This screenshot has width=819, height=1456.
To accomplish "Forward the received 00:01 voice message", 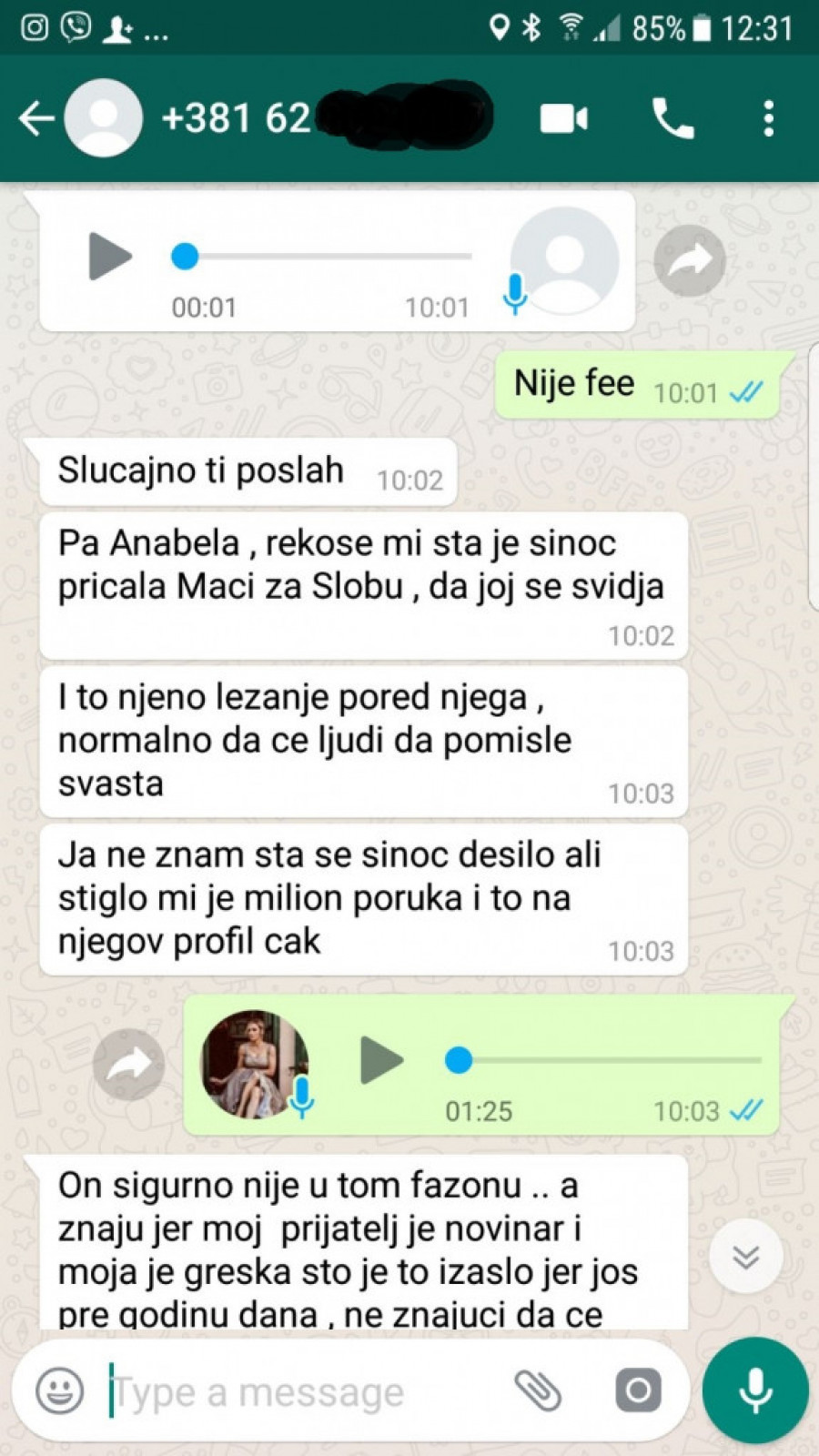I will (690, 261).
